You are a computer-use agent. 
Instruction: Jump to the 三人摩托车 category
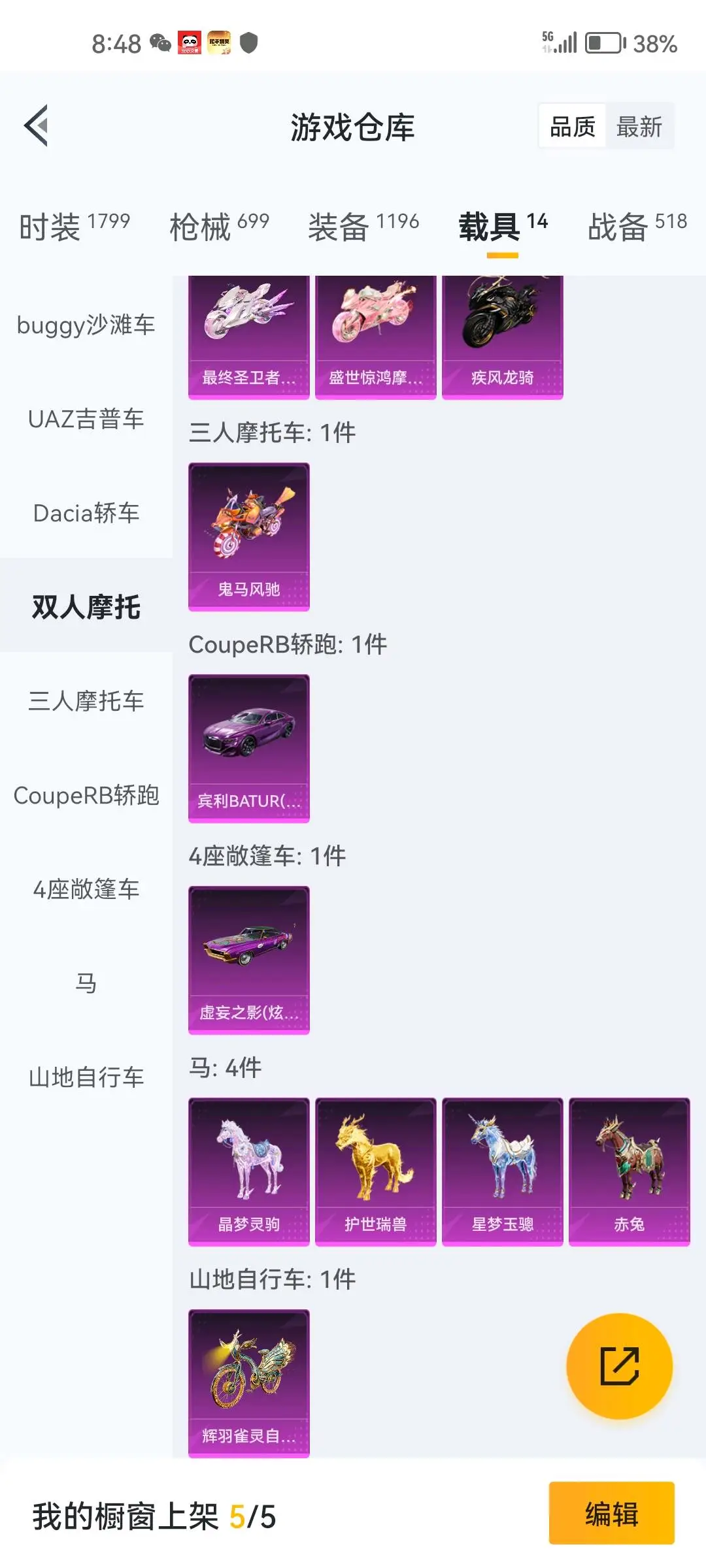pos(86,701)
